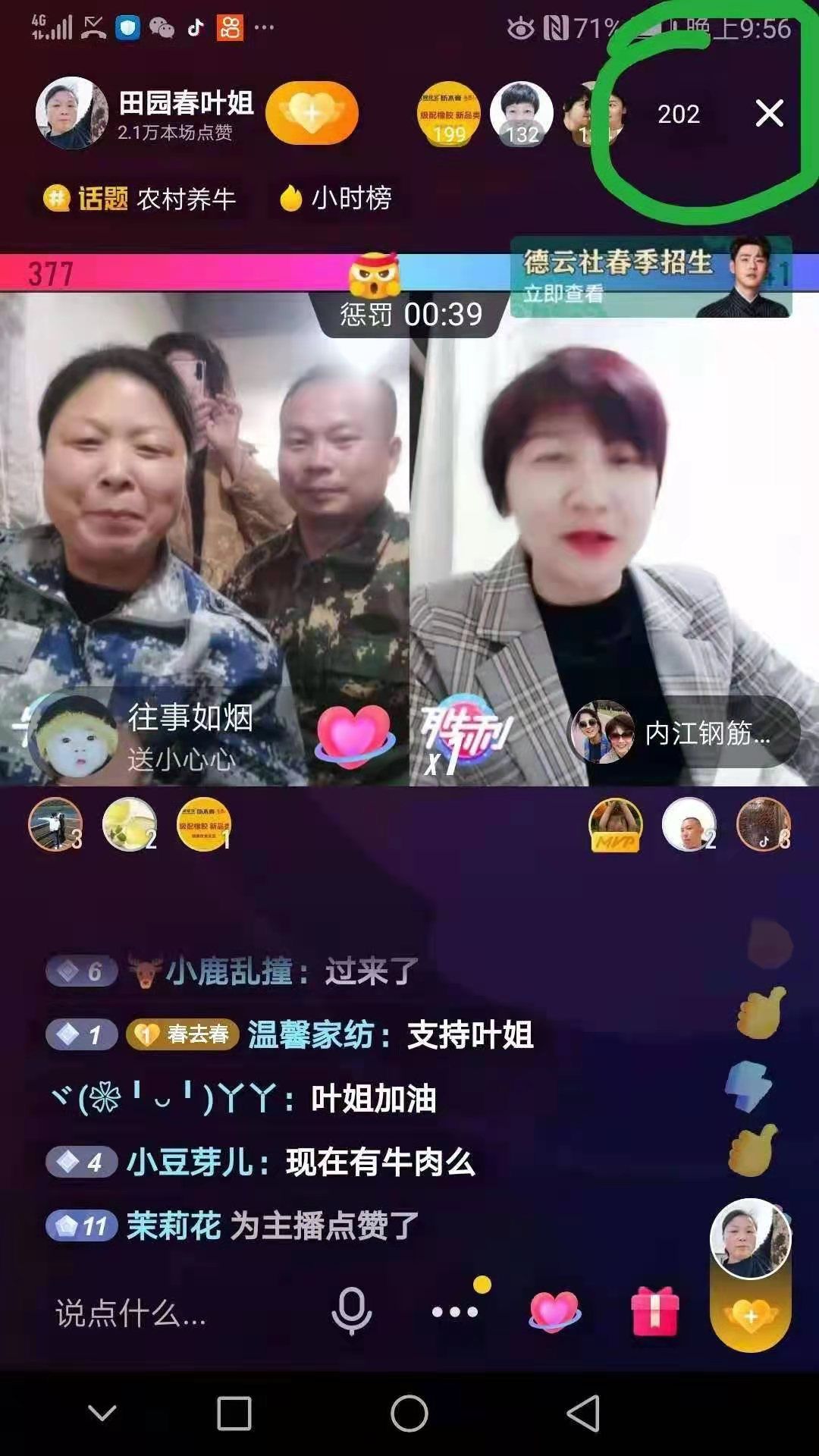Open the 话题 农村养牛 topic chip

click(x=141, y=199)
